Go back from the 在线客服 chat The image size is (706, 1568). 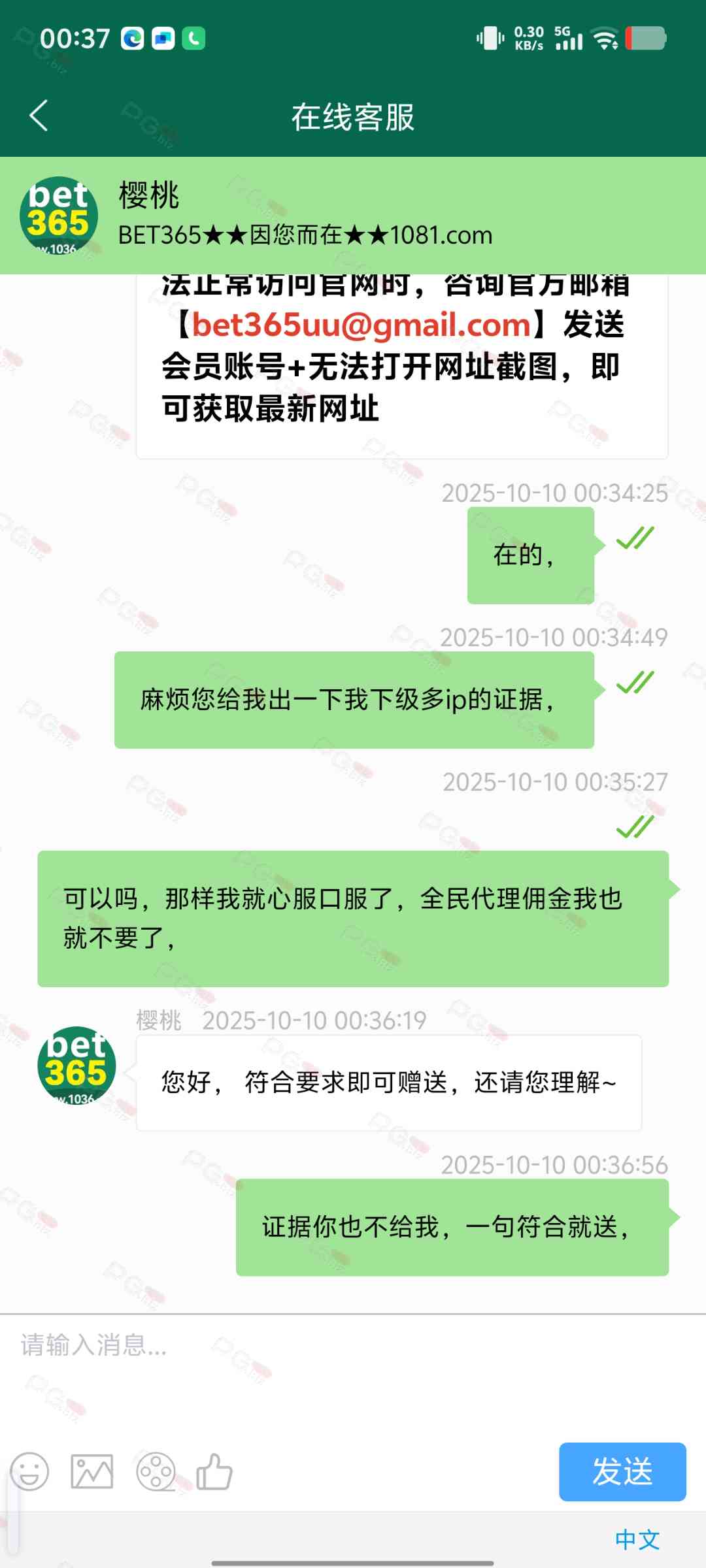[39, 116]
